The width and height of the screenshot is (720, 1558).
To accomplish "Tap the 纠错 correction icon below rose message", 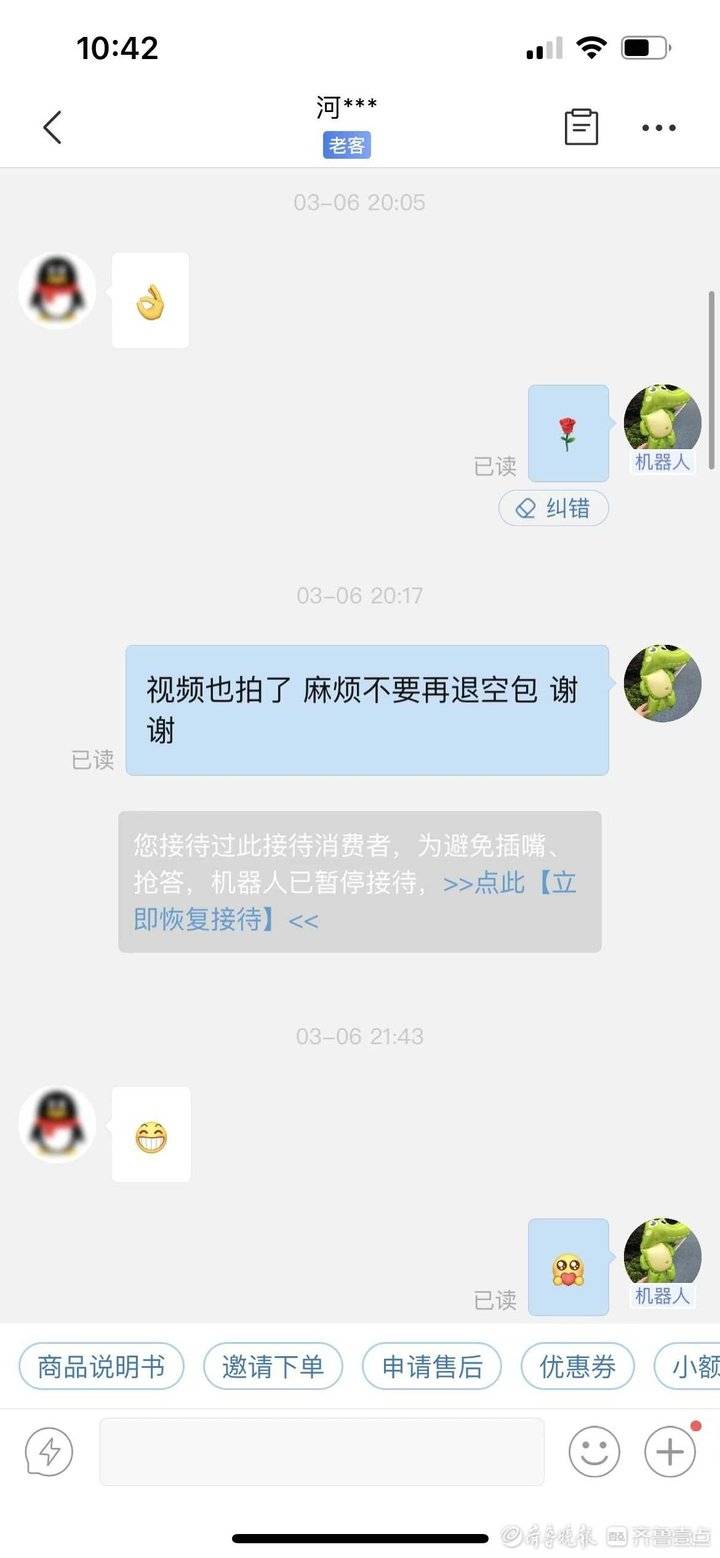I will (553, 508).
